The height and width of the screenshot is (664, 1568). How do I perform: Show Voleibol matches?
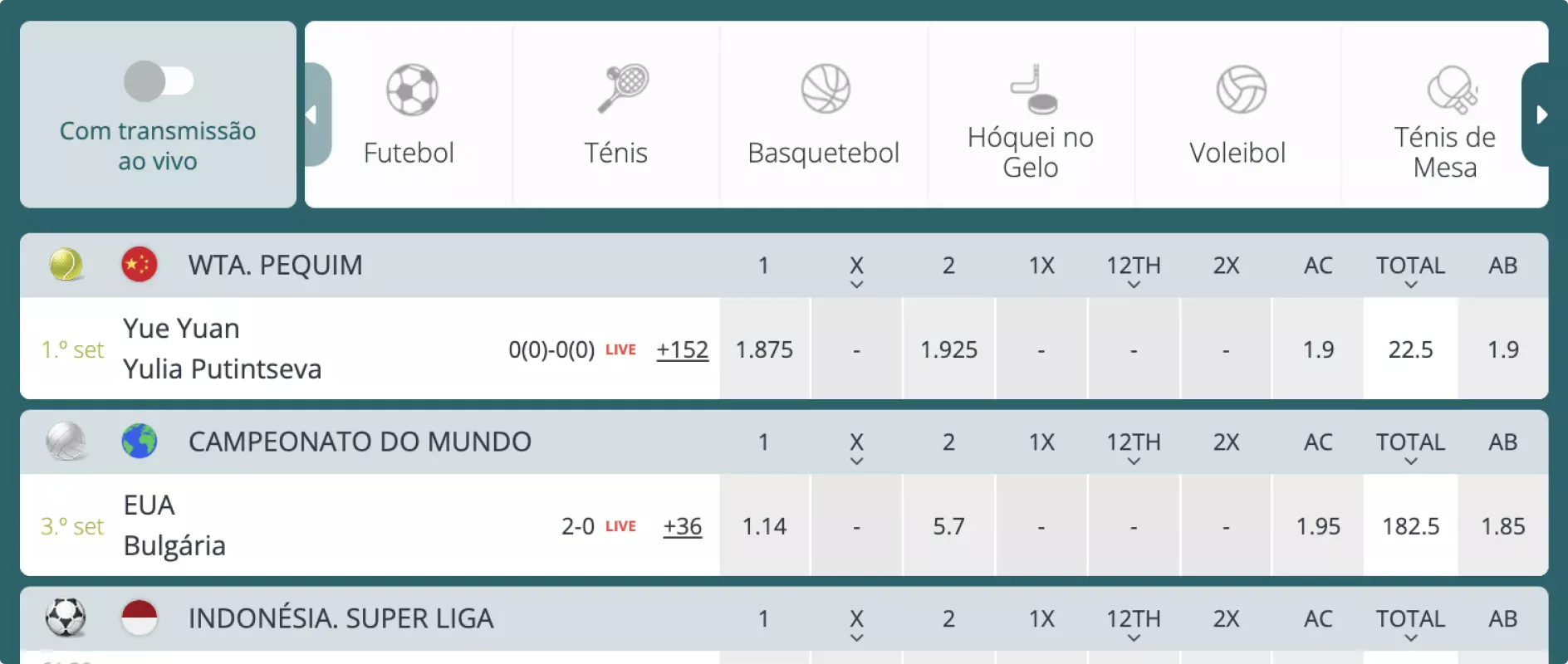(x=1237, y=115)
